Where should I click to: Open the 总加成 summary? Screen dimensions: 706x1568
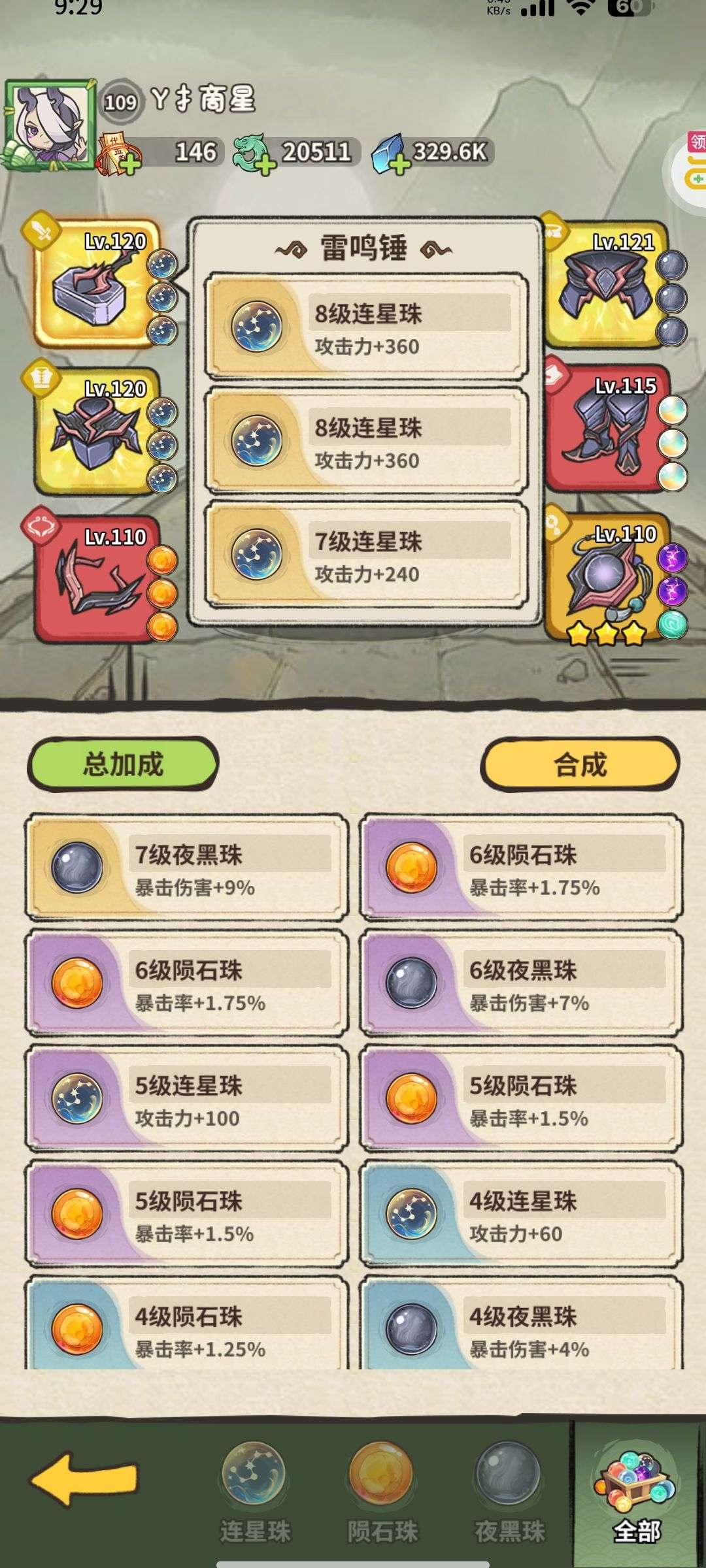123,764
